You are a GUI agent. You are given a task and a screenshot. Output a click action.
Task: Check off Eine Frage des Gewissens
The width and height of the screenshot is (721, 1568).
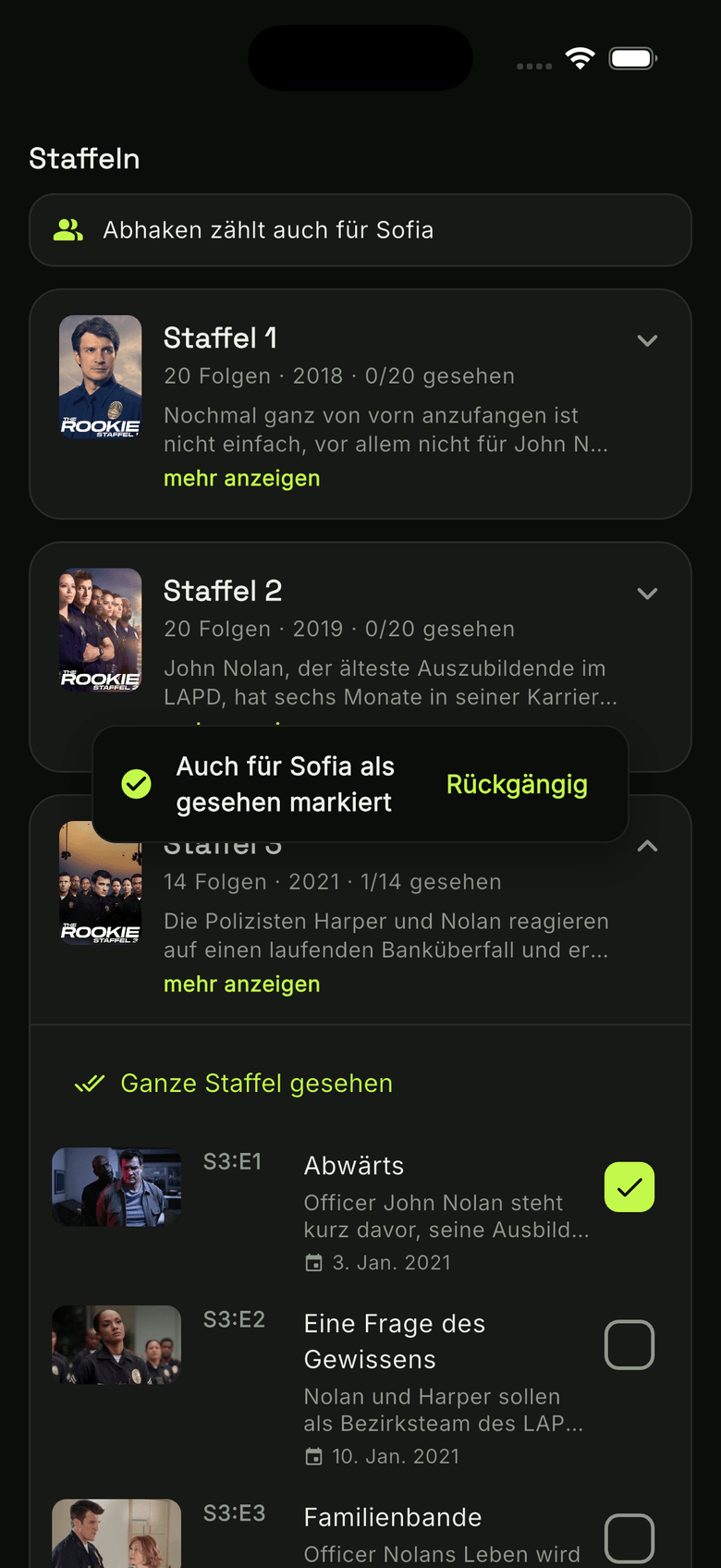click(629, 1344)
